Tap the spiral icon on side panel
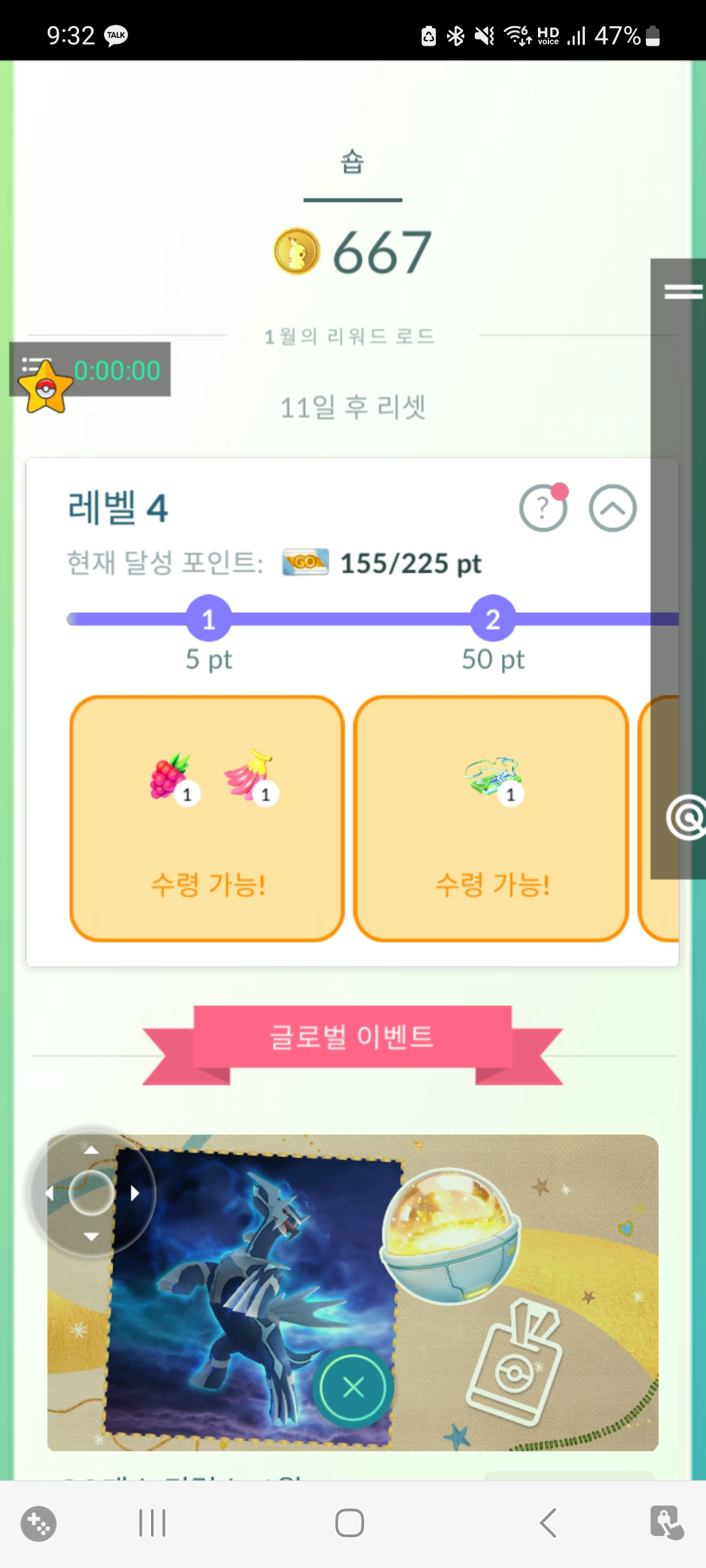 click(x=686, y=817)
